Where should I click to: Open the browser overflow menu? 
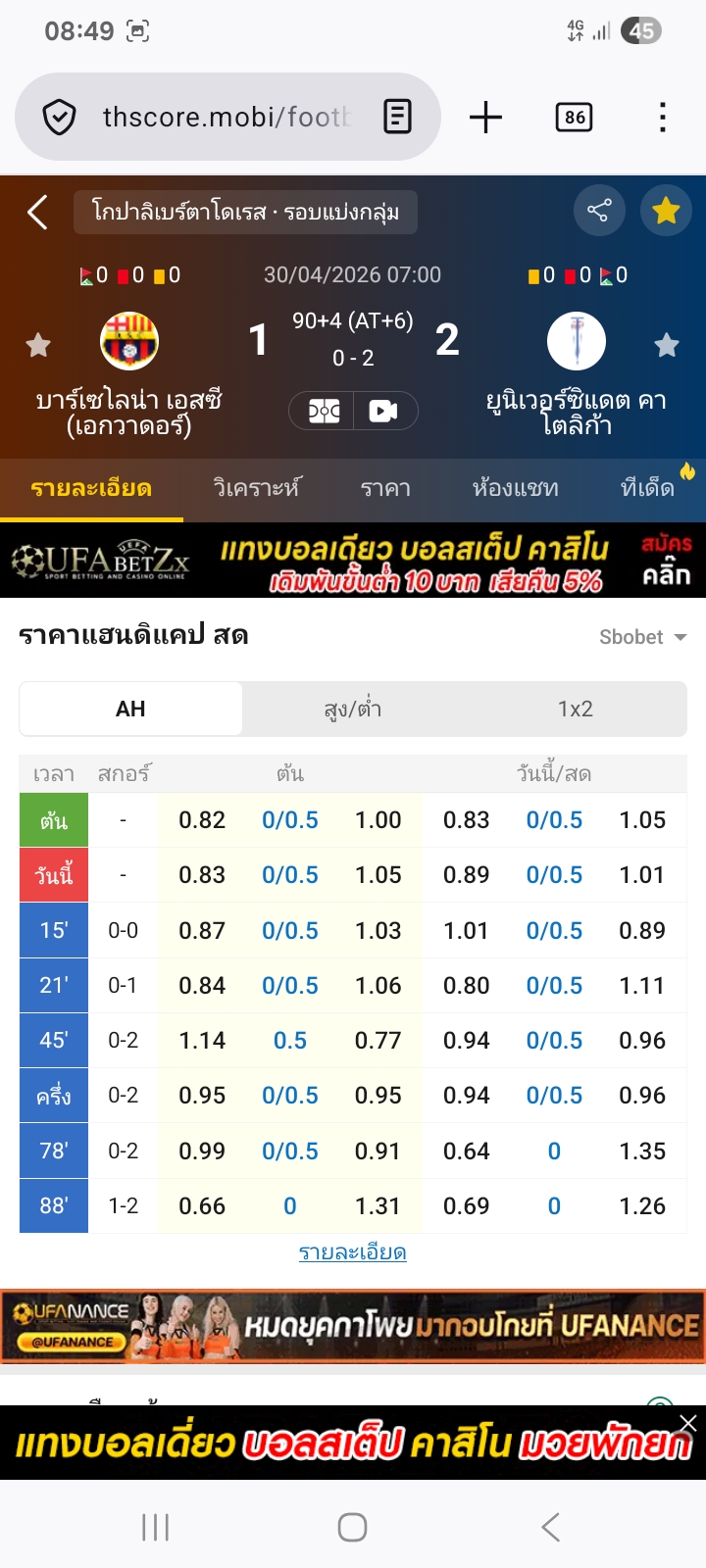pos(663,118)
